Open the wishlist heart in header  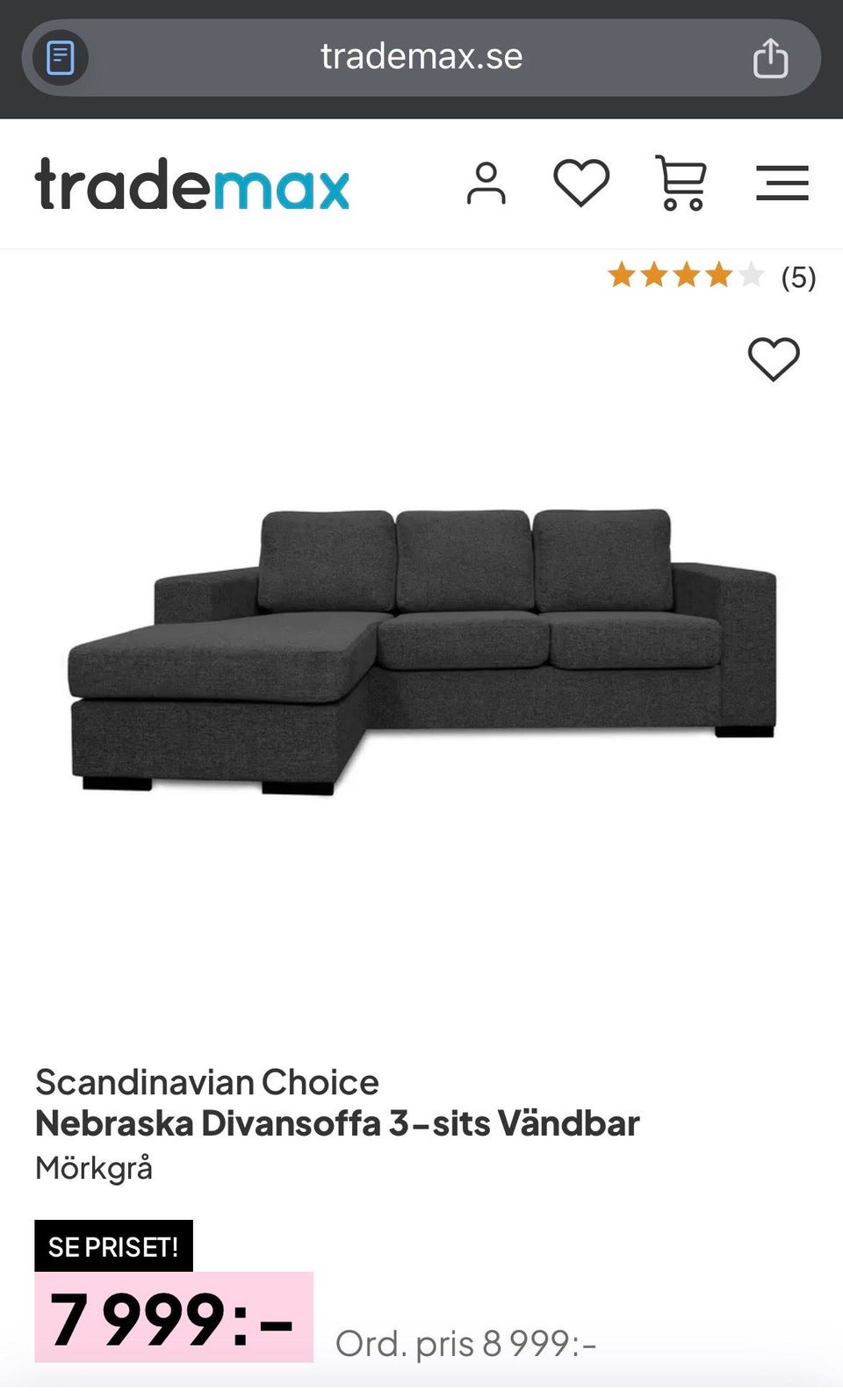[581, 183]
